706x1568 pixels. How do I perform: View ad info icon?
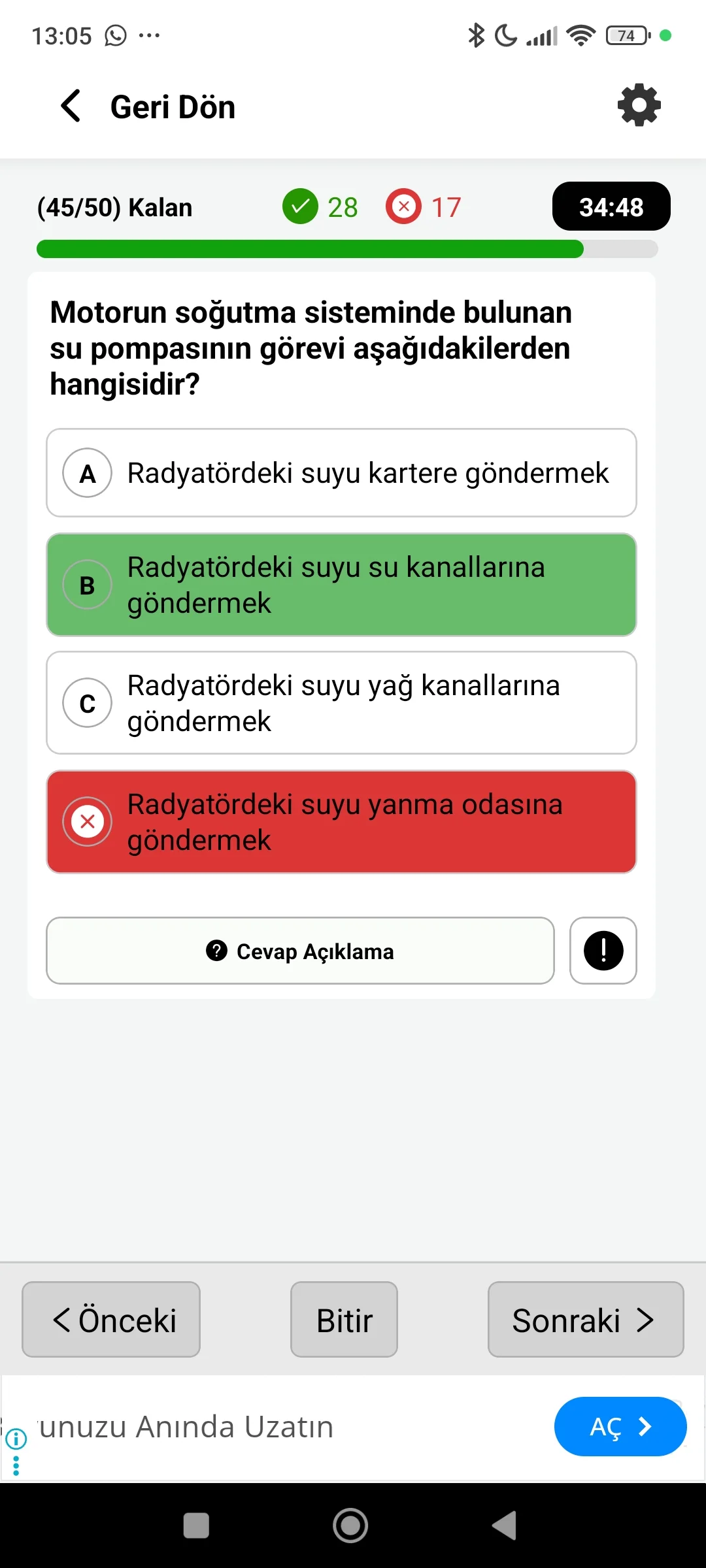pos(16,1438)
